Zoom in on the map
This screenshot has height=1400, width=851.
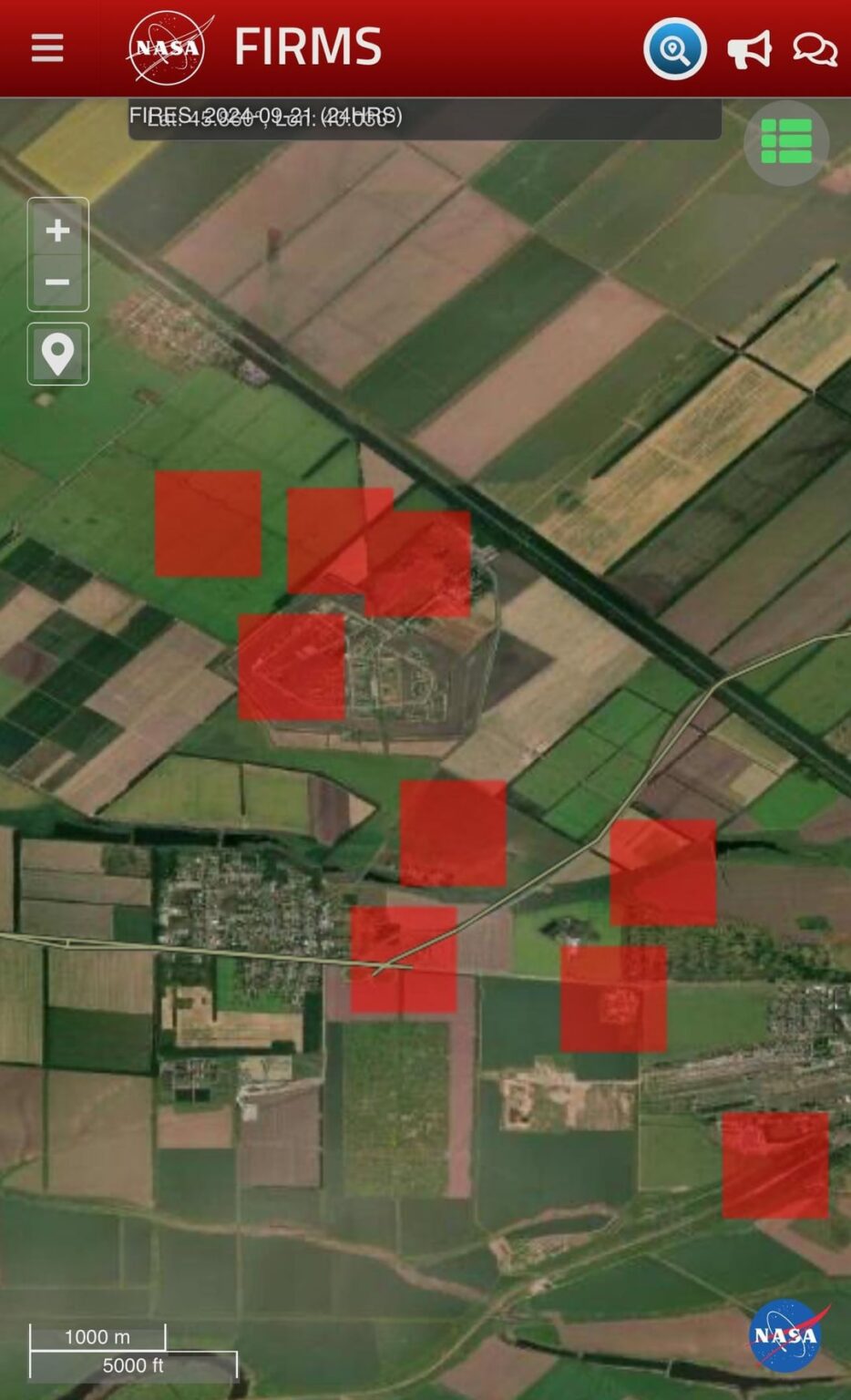tap(57, 230)
